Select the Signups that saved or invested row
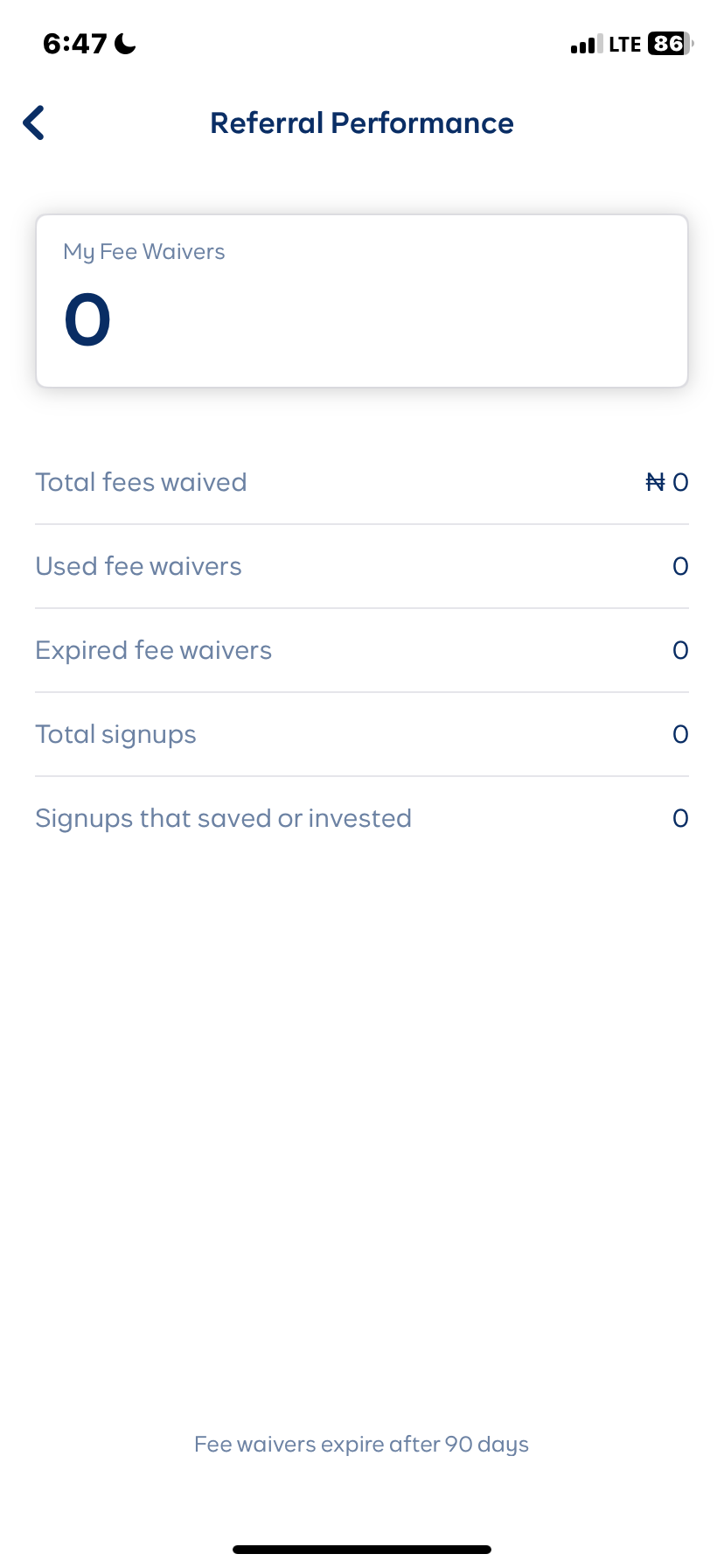This screenshot has height=1568, width=724. pos(362,817)
